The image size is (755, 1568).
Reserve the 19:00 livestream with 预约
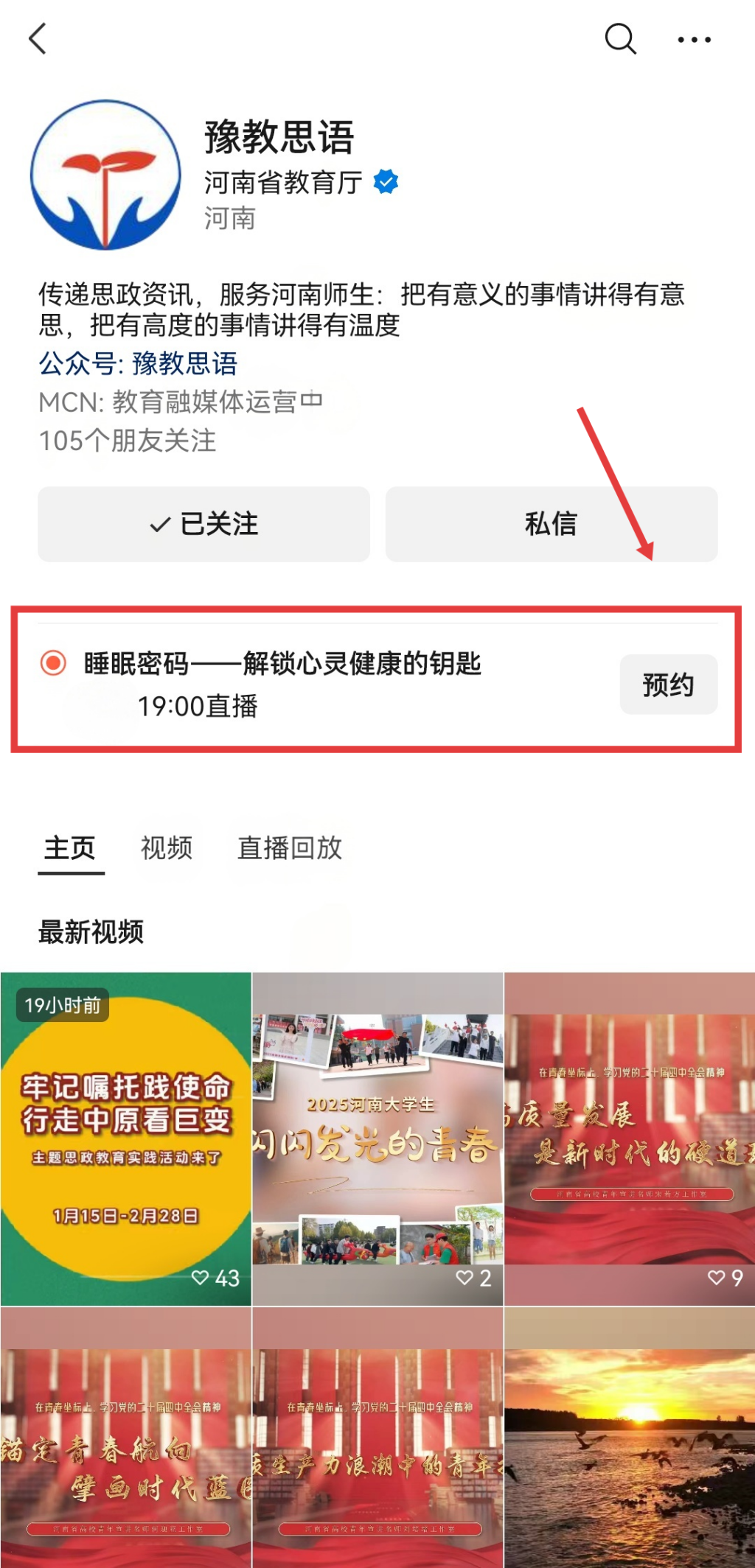coord(668,685)
